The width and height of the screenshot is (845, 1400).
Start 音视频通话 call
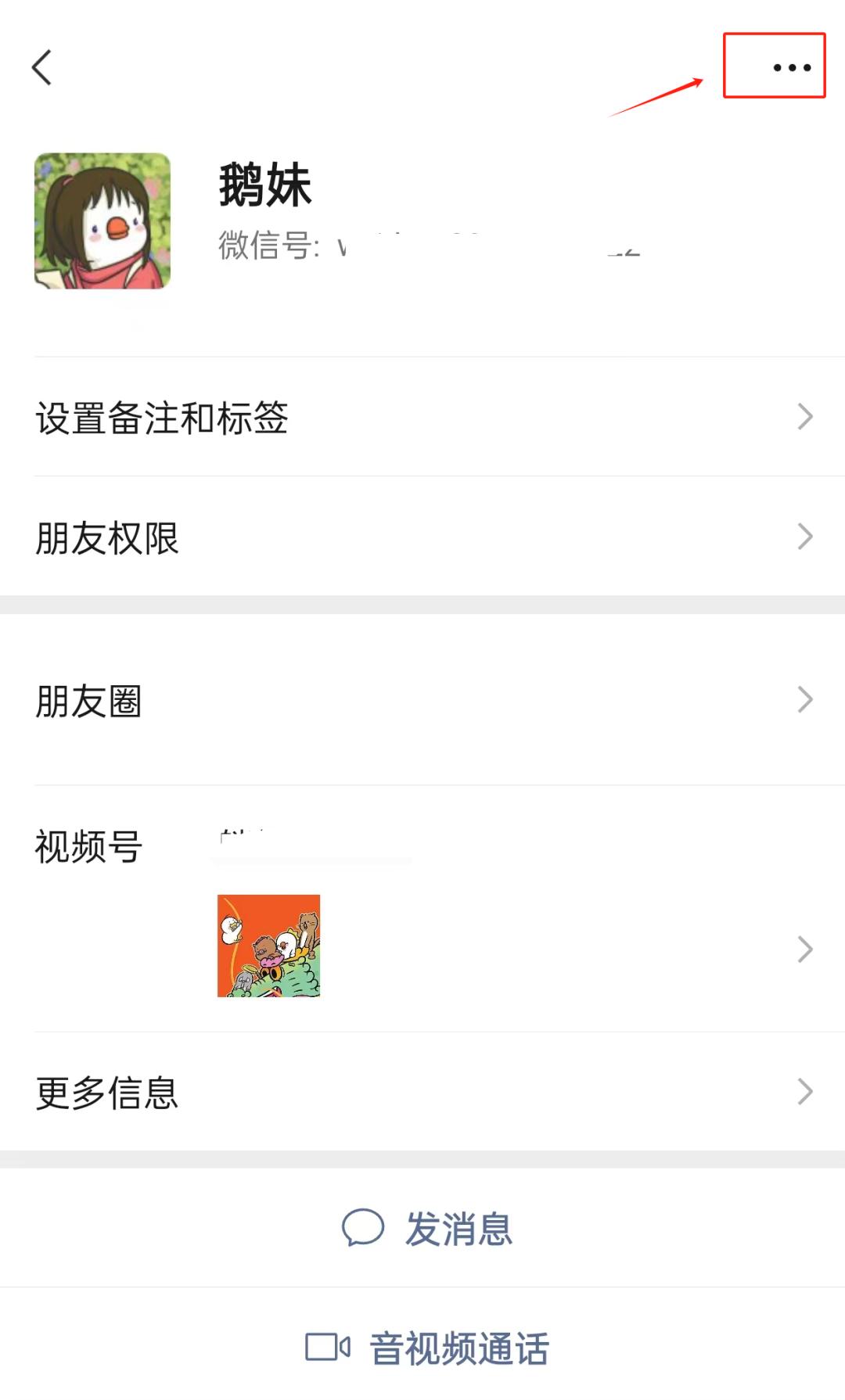(427, 1348)
